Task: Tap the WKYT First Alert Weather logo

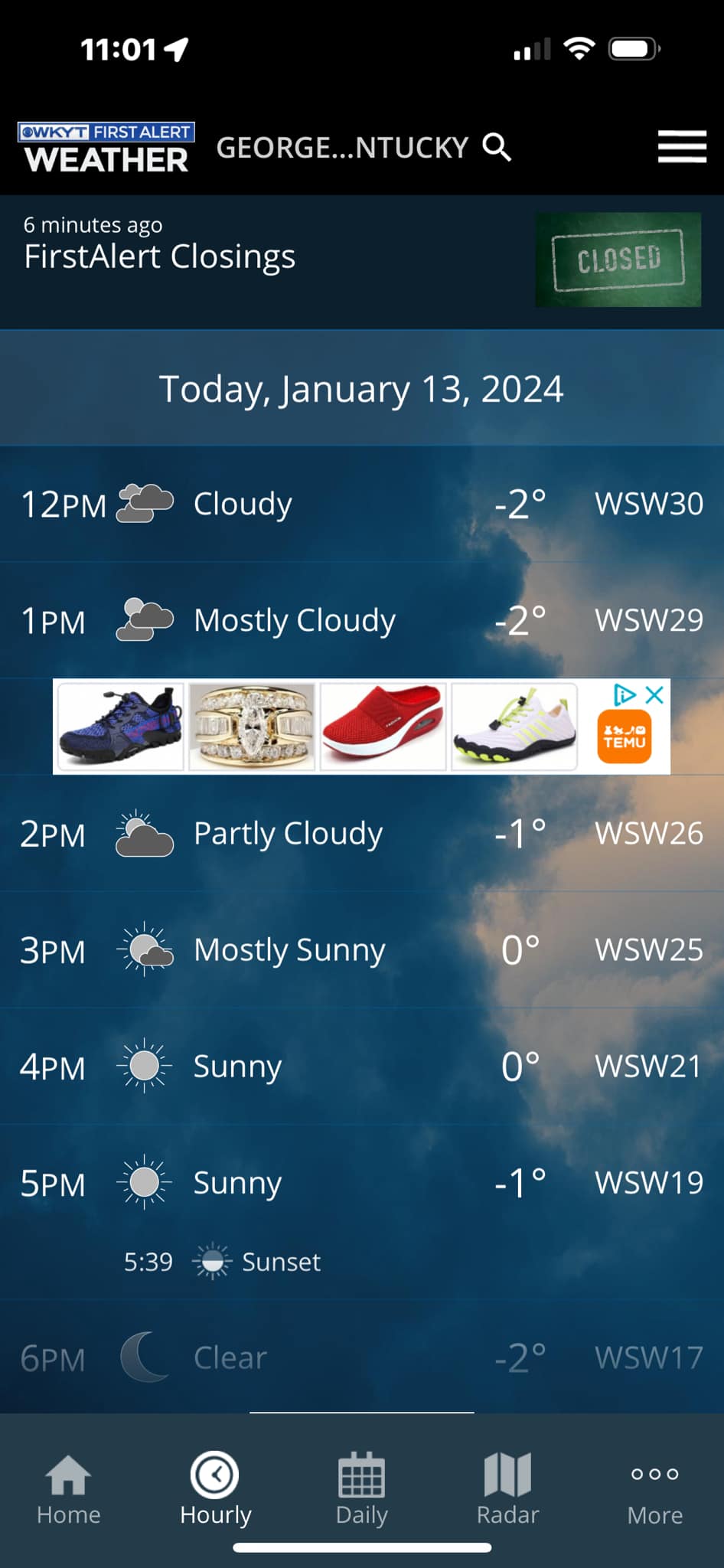Action: click(x=106, y=147)
